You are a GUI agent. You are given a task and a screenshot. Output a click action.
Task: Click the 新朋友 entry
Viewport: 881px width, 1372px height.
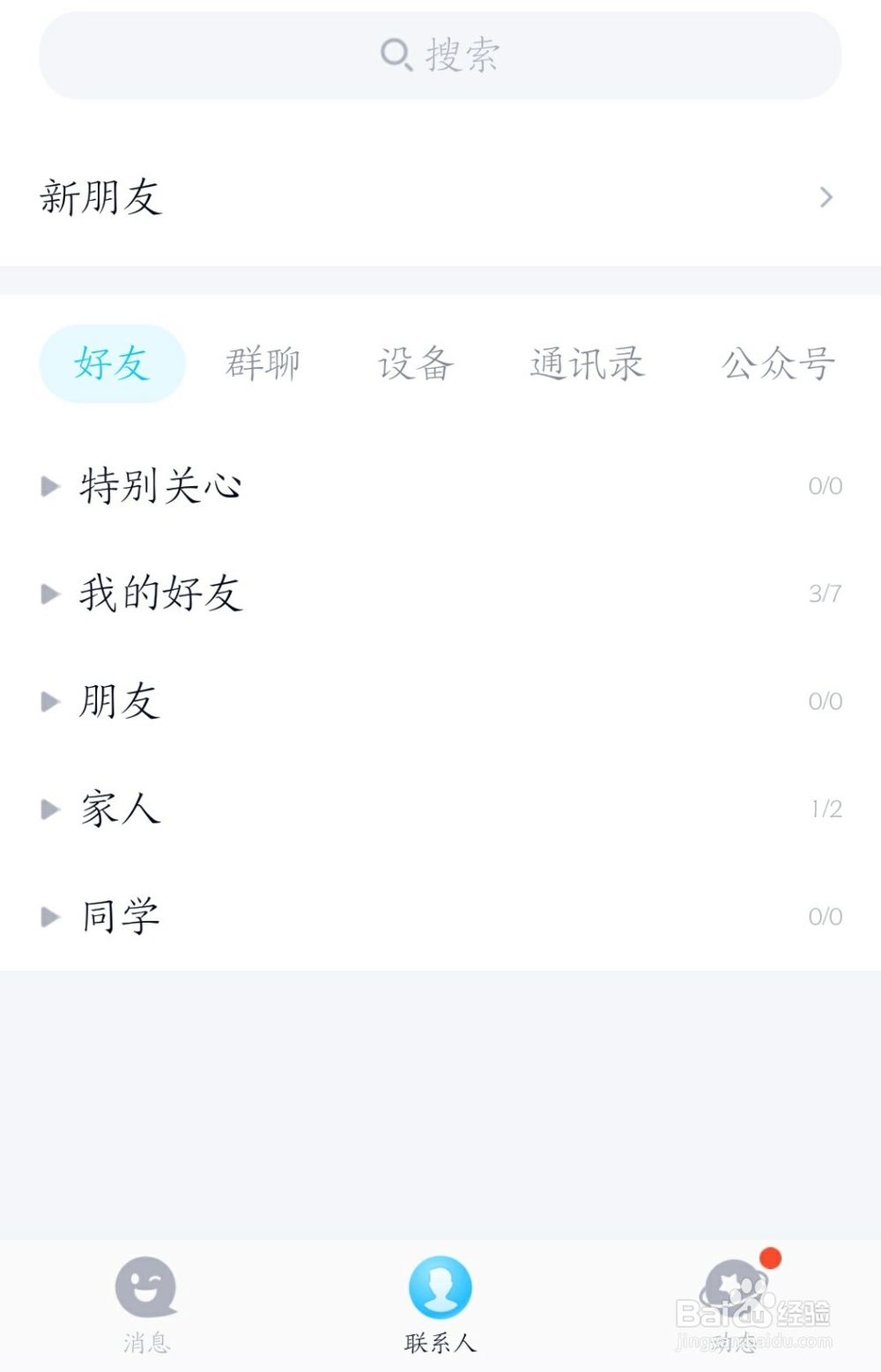pos(100,197)
